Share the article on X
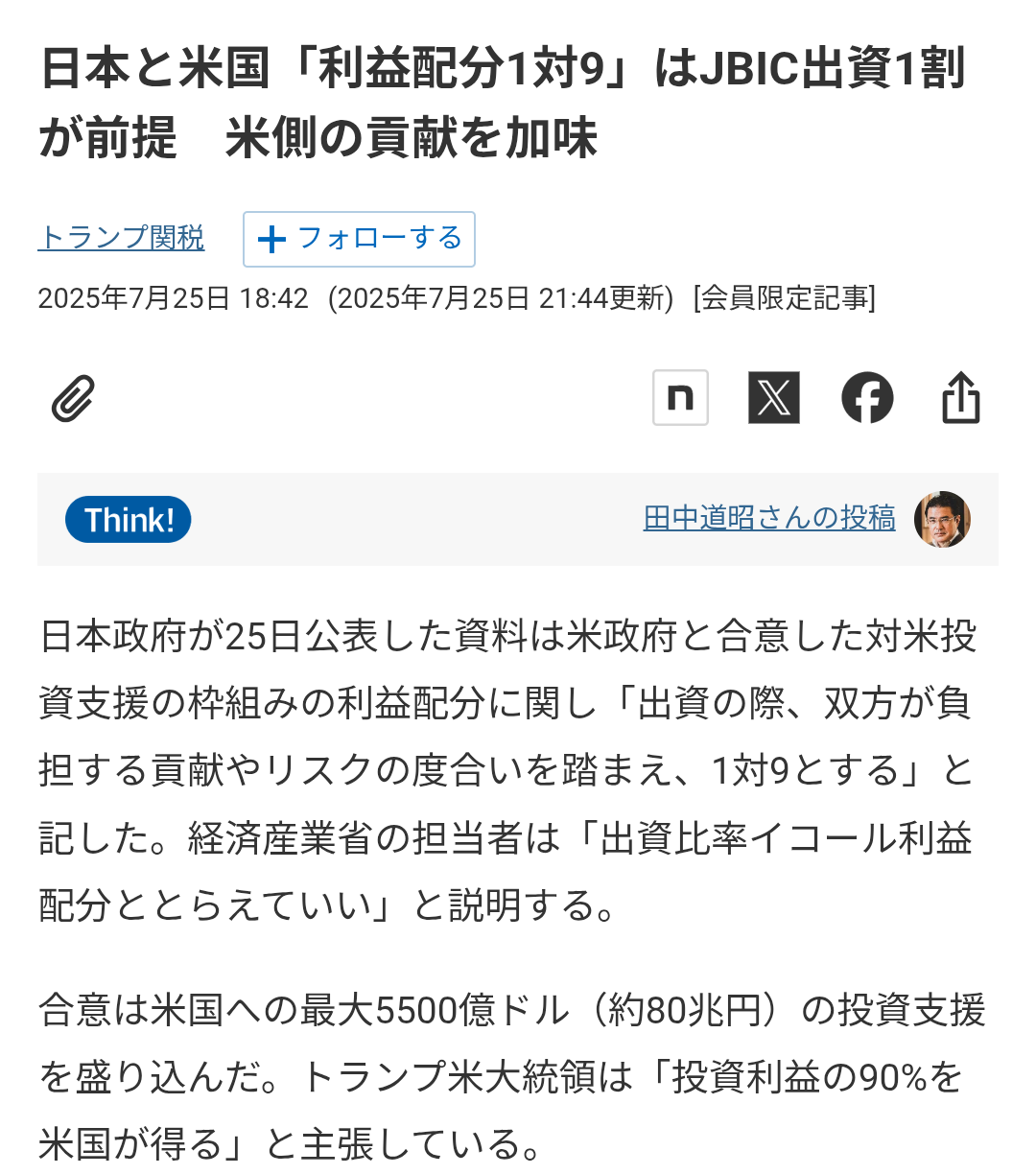 773,397
